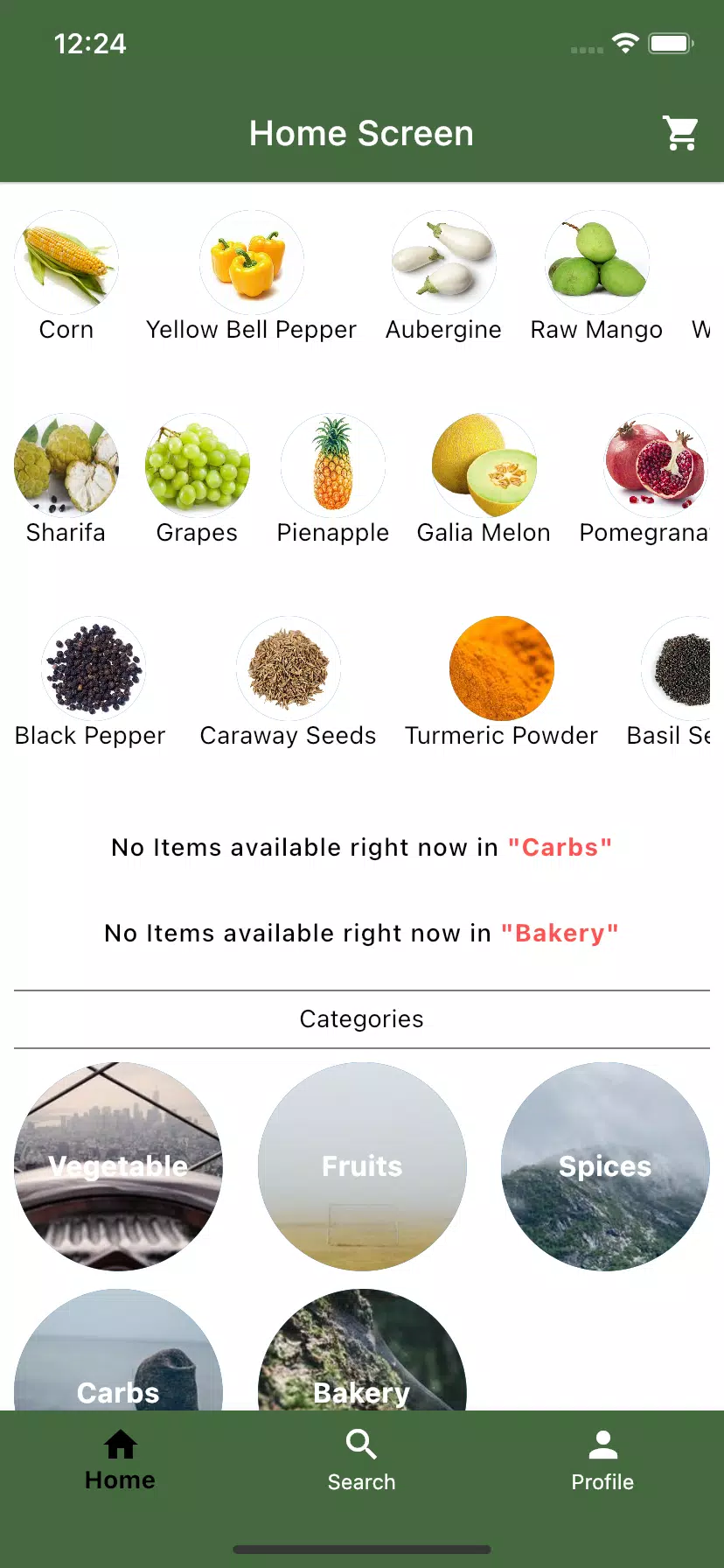Switch to the Search tab
The width and height of the screenshot is (724, 1568).
click(x=361, y=1460)
